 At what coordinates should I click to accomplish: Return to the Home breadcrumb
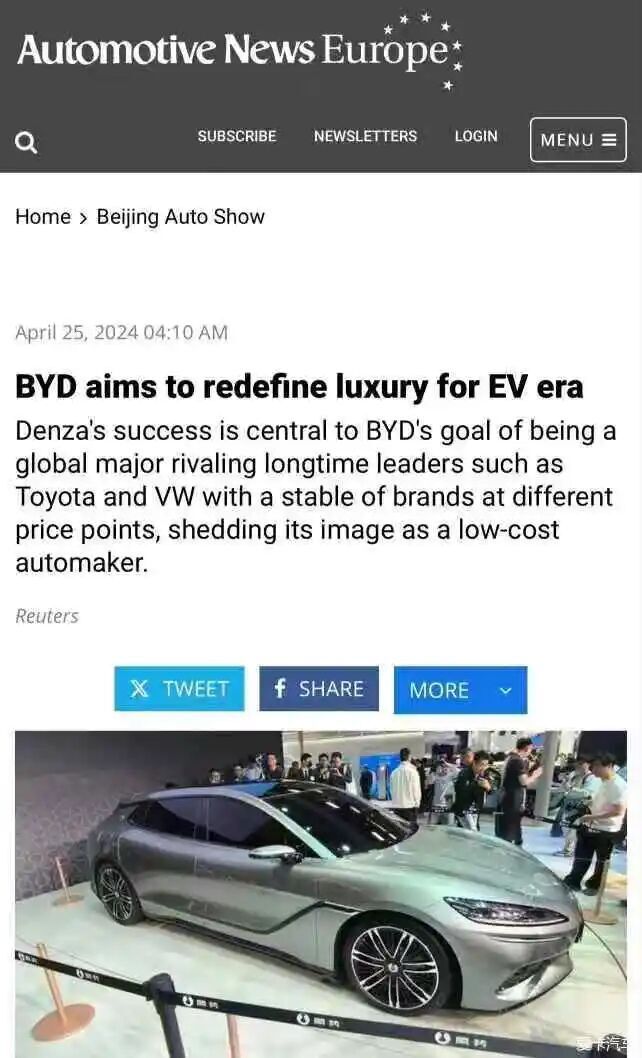(x=43, y=217)
